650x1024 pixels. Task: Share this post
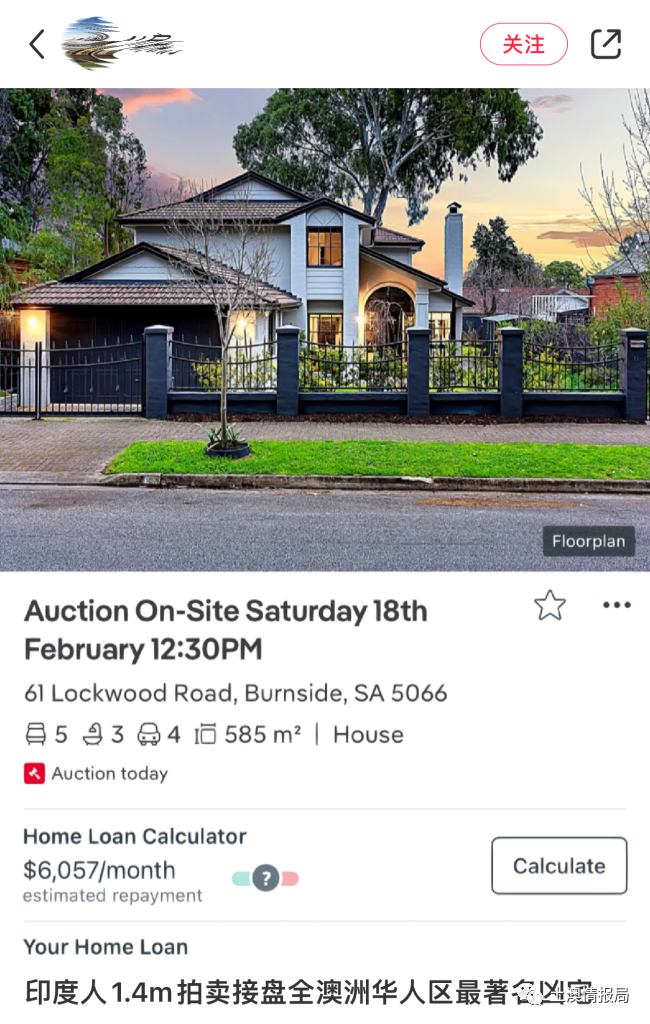pos(605,44)
